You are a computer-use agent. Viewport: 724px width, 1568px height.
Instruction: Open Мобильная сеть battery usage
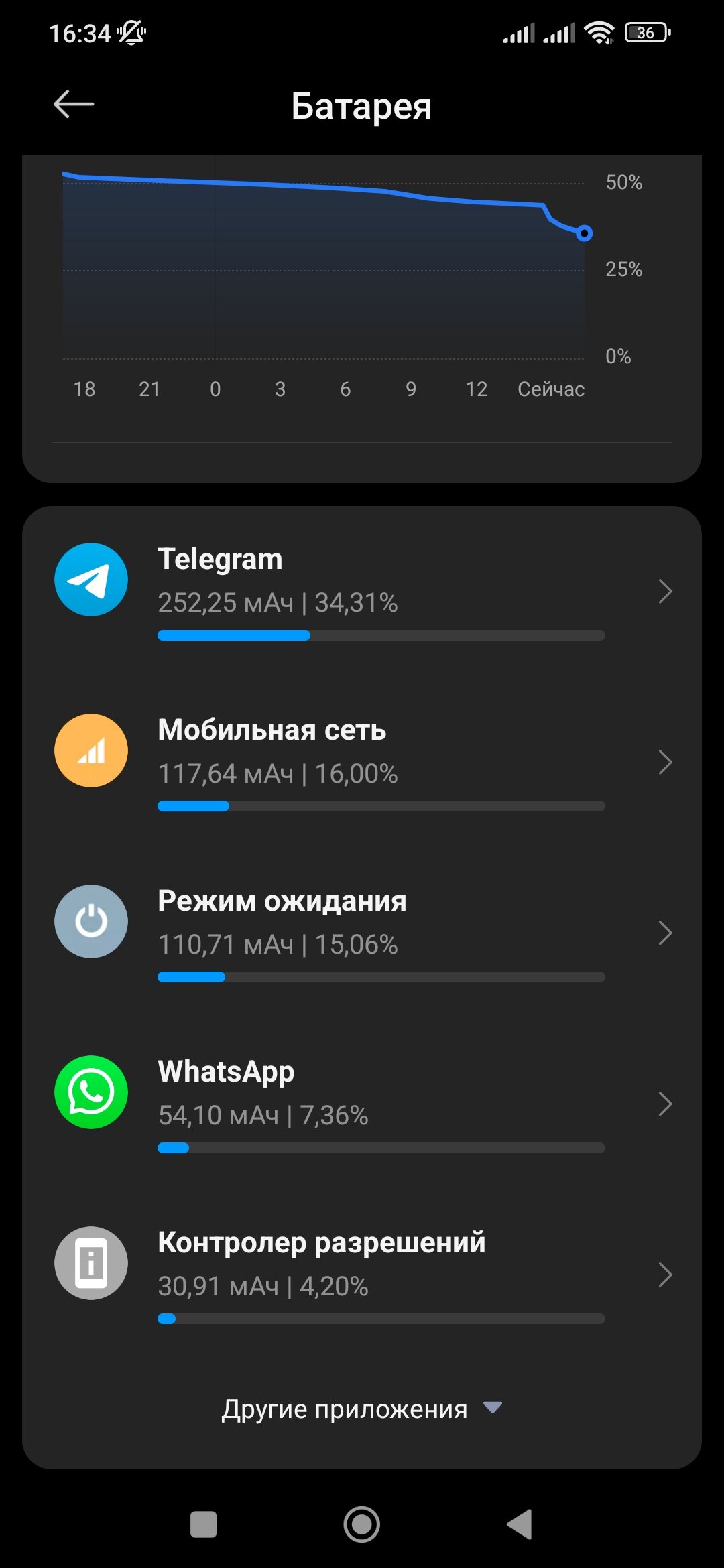(362, 762)
